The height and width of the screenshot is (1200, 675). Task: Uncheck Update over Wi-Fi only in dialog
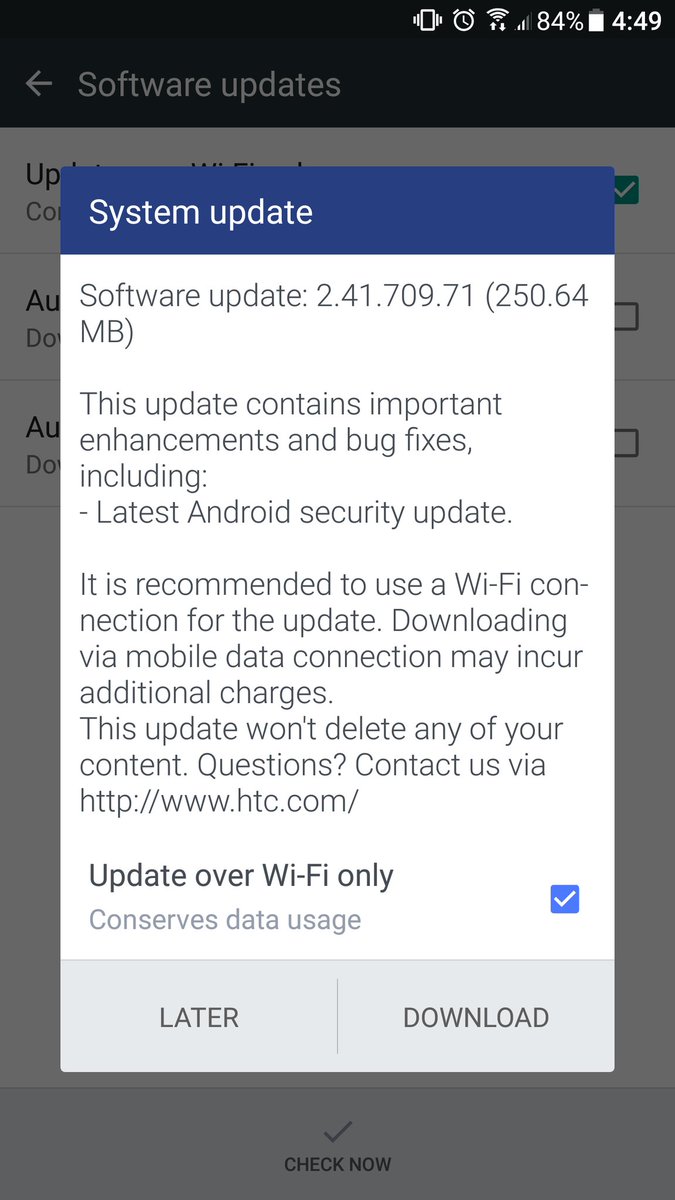(x=565, y=899)
